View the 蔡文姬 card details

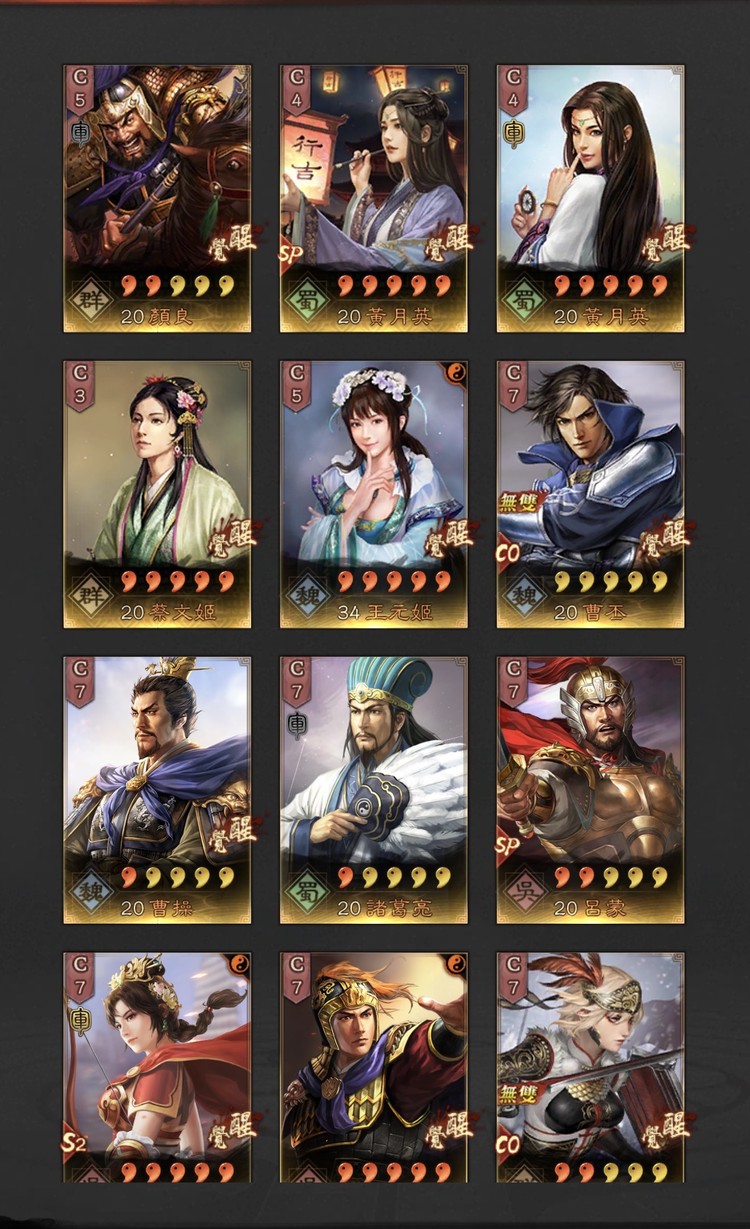[x=157, y=494]
